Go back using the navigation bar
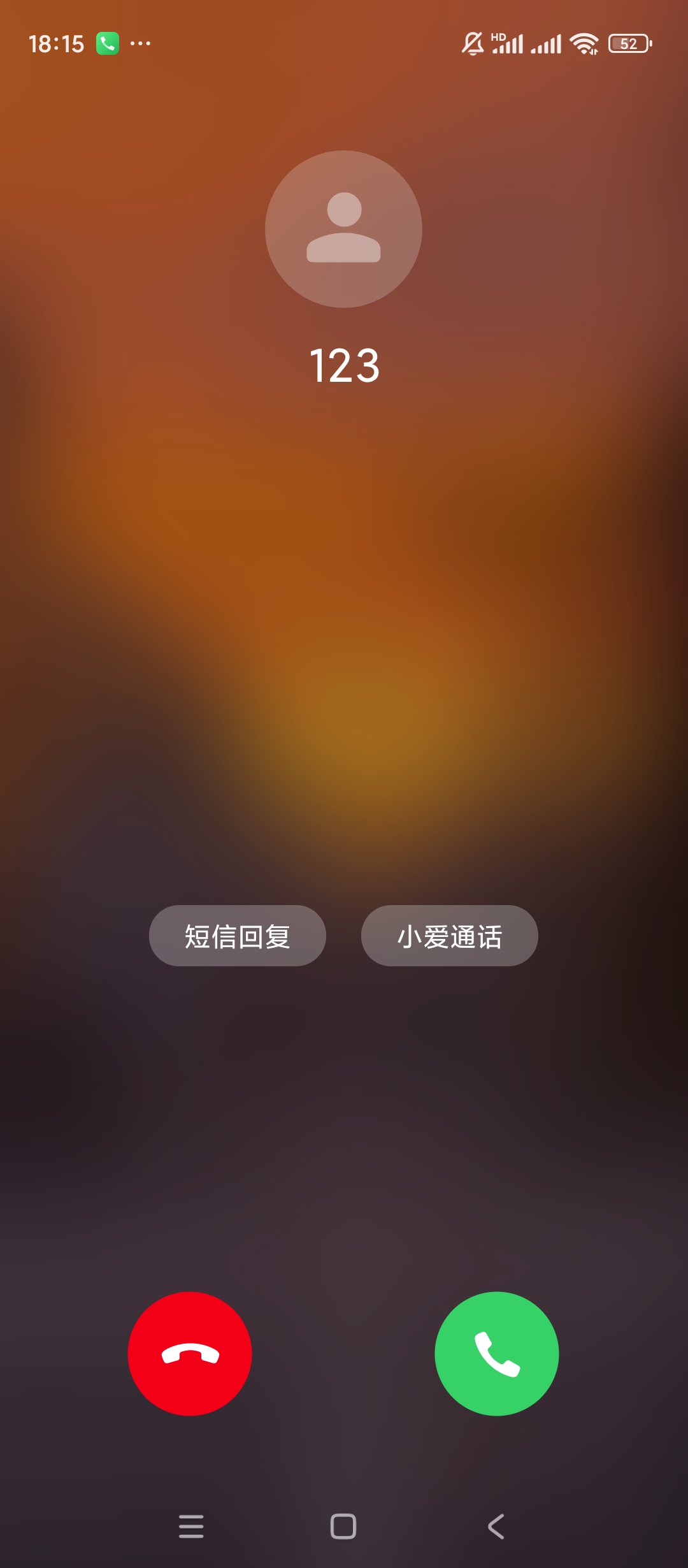The width and height of the screenshot is (688, 1568). 496,1526
